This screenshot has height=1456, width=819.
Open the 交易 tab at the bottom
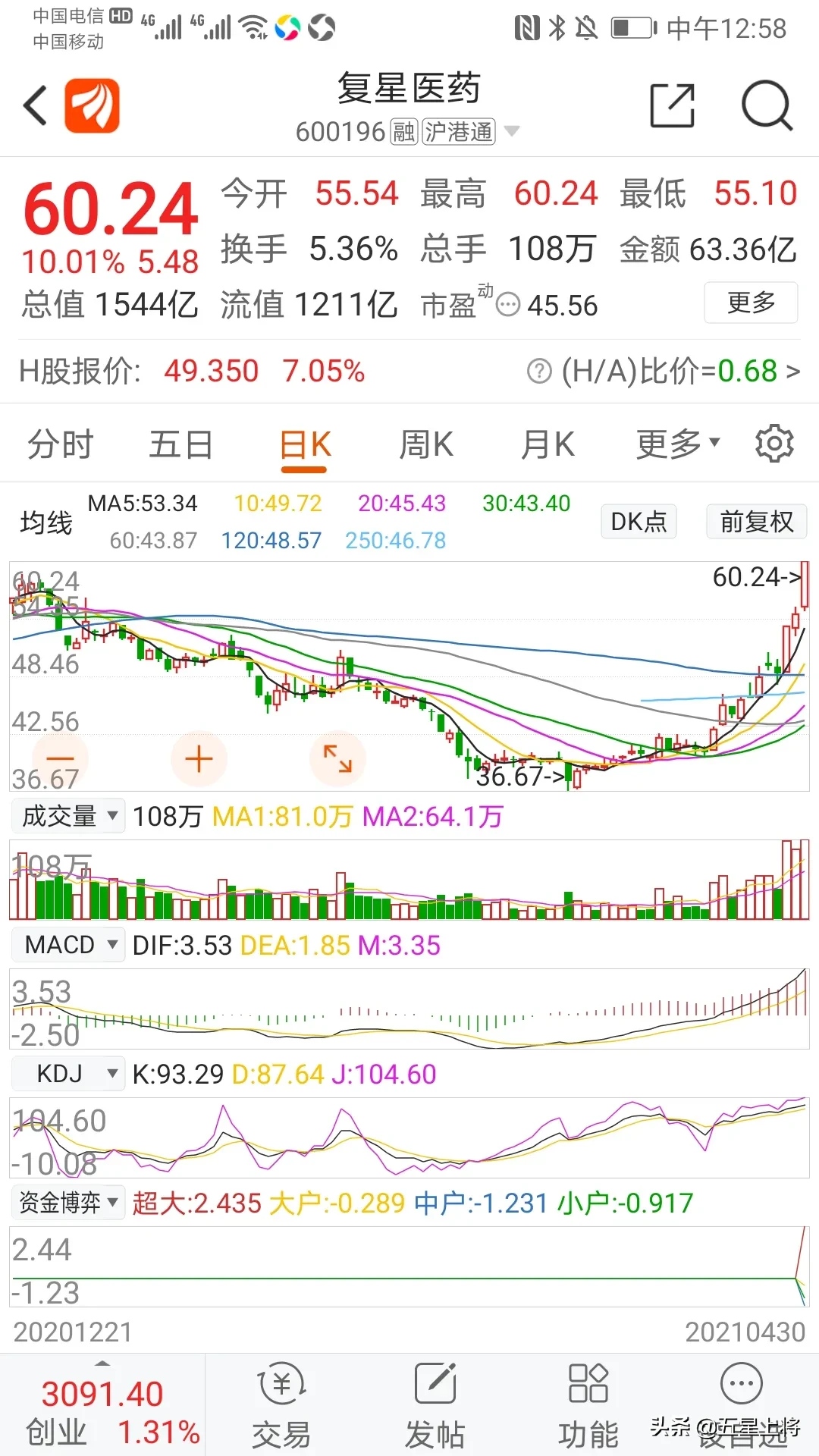point(281,1407)
